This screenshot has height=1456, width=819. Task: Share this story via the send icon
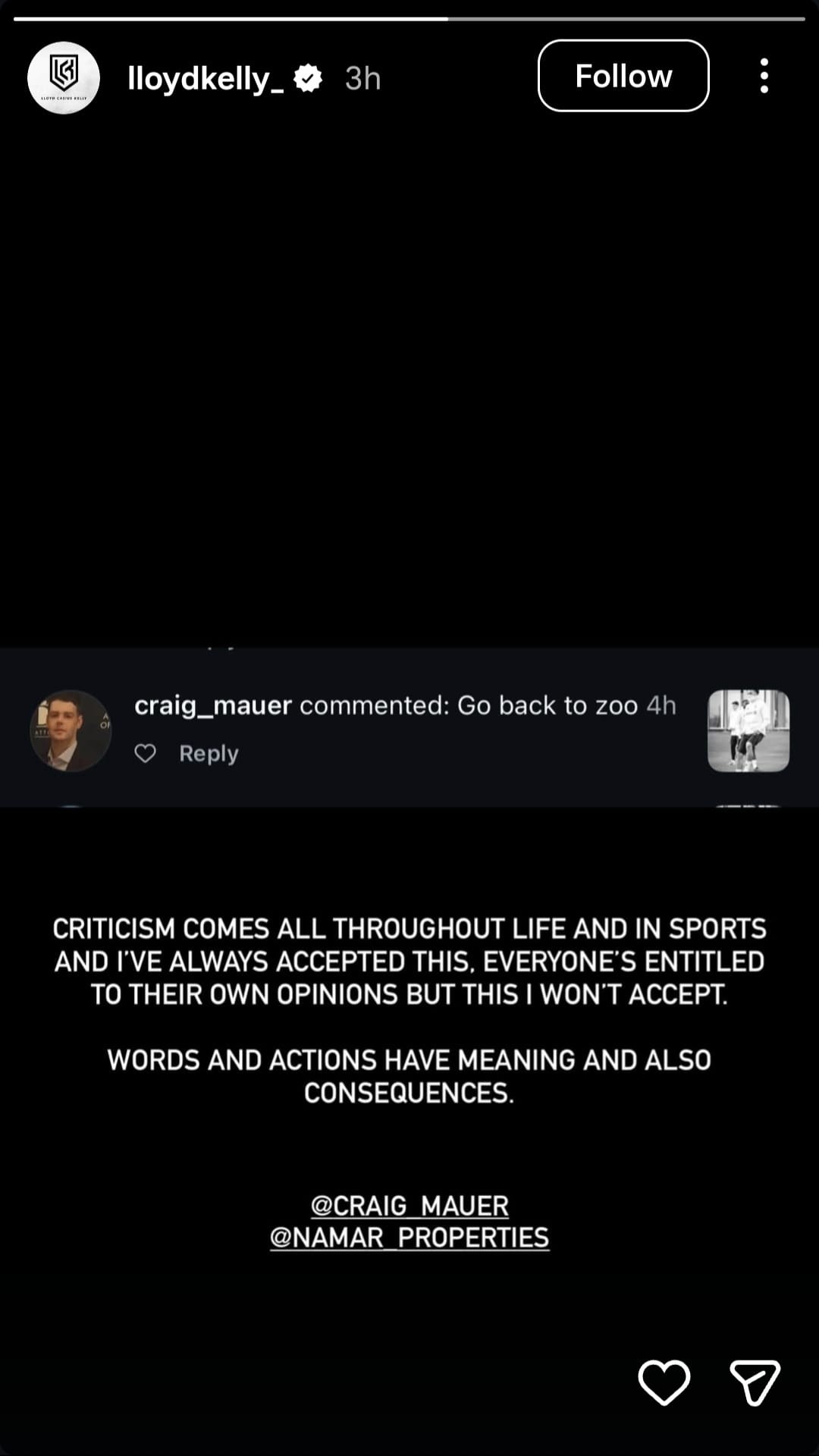coord(755,1382)
